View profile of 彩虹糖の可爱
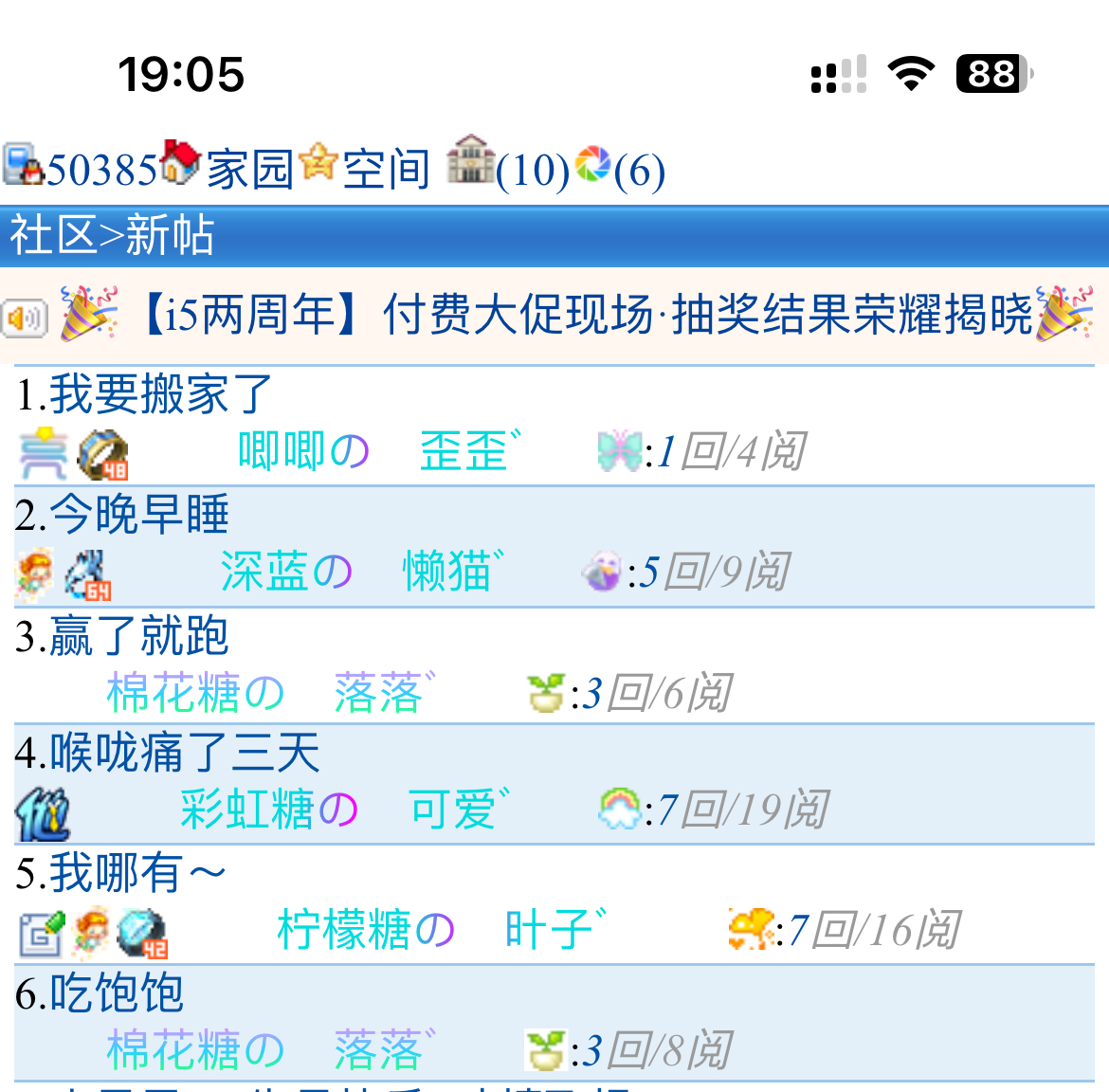This screenshot has height=1092, width=1109. 344,810
